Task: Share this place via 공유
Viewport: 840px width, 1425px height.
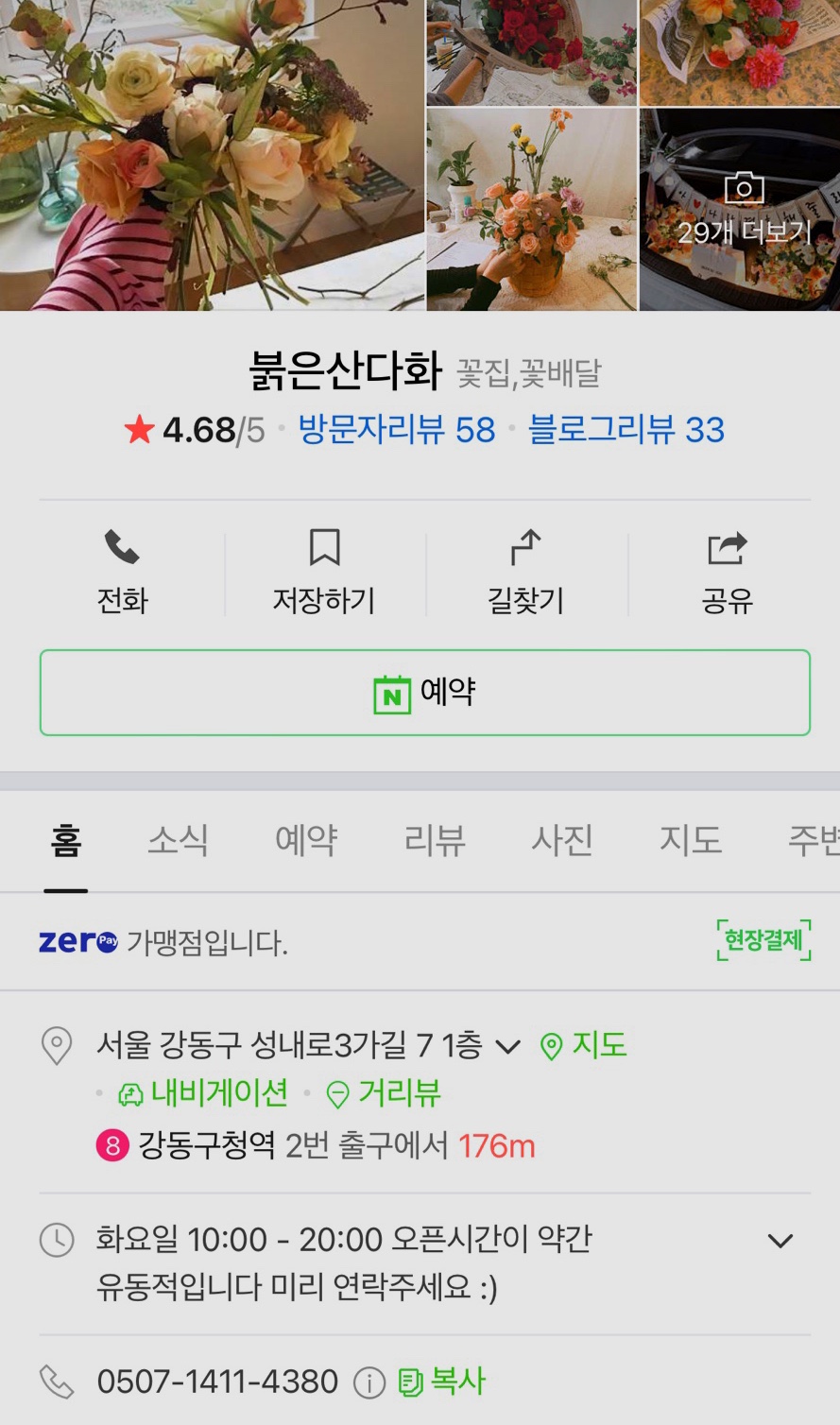Action: [x=727, y=572]
